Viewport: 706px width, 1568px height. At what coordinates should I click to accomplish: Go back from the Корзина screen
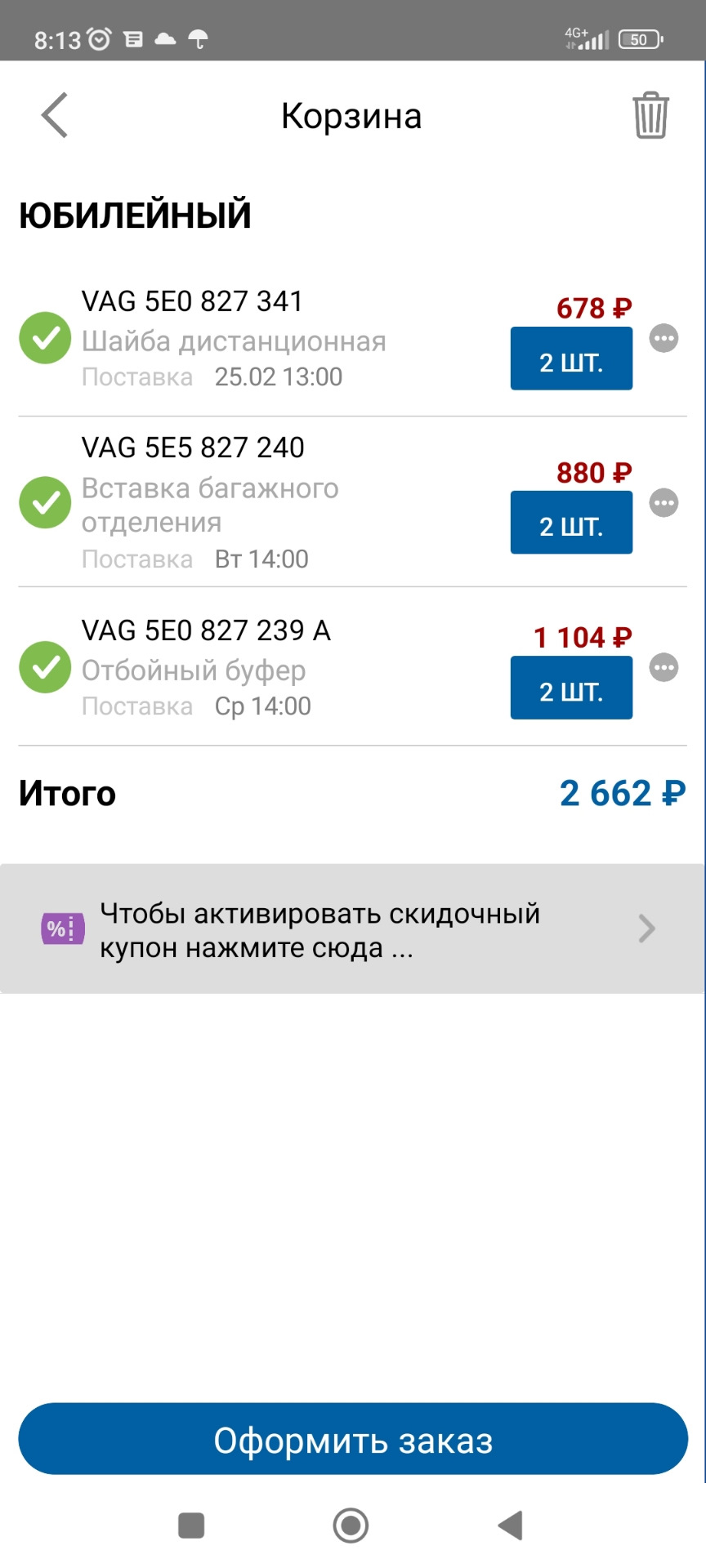click(55, 115)
